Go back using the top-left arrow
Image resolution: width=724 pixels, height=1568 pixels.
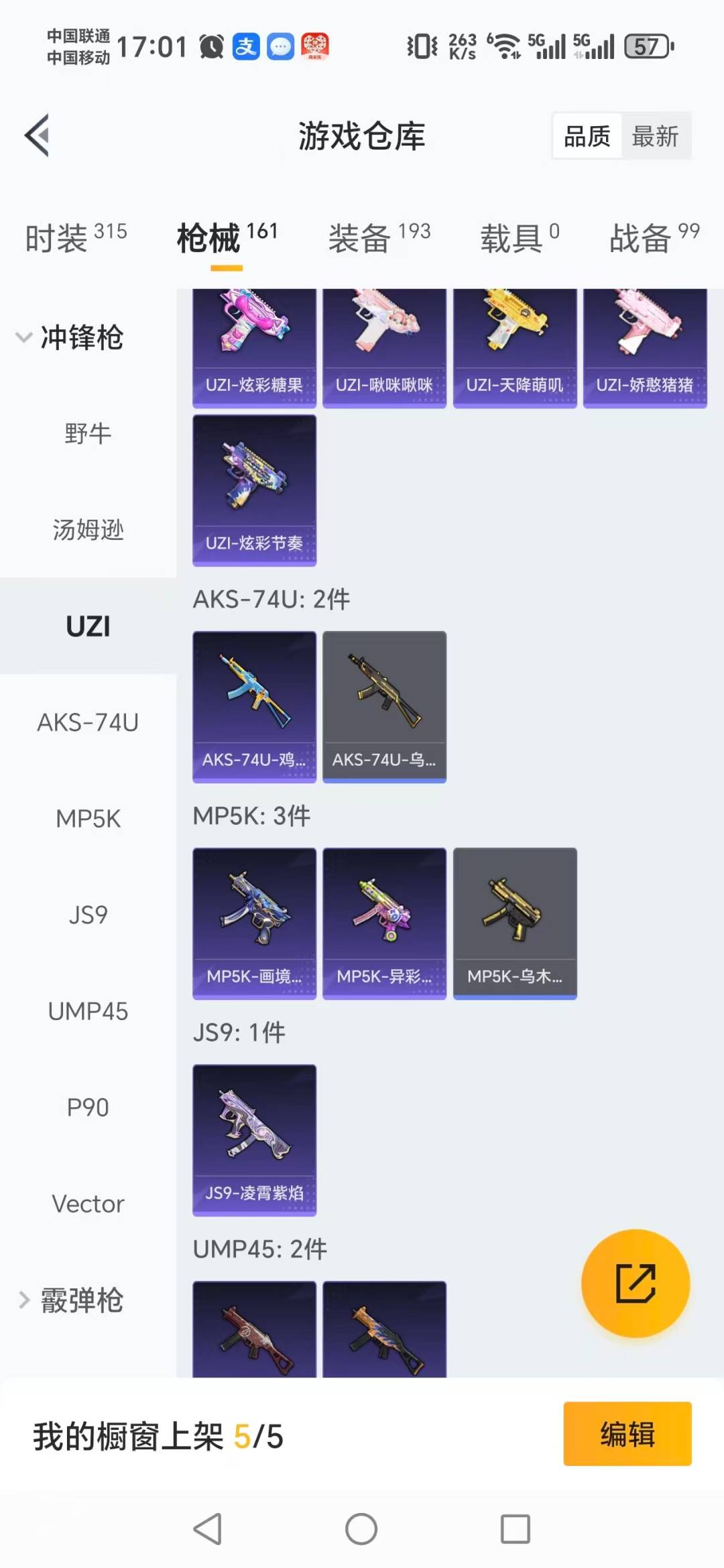coord(38,135)
